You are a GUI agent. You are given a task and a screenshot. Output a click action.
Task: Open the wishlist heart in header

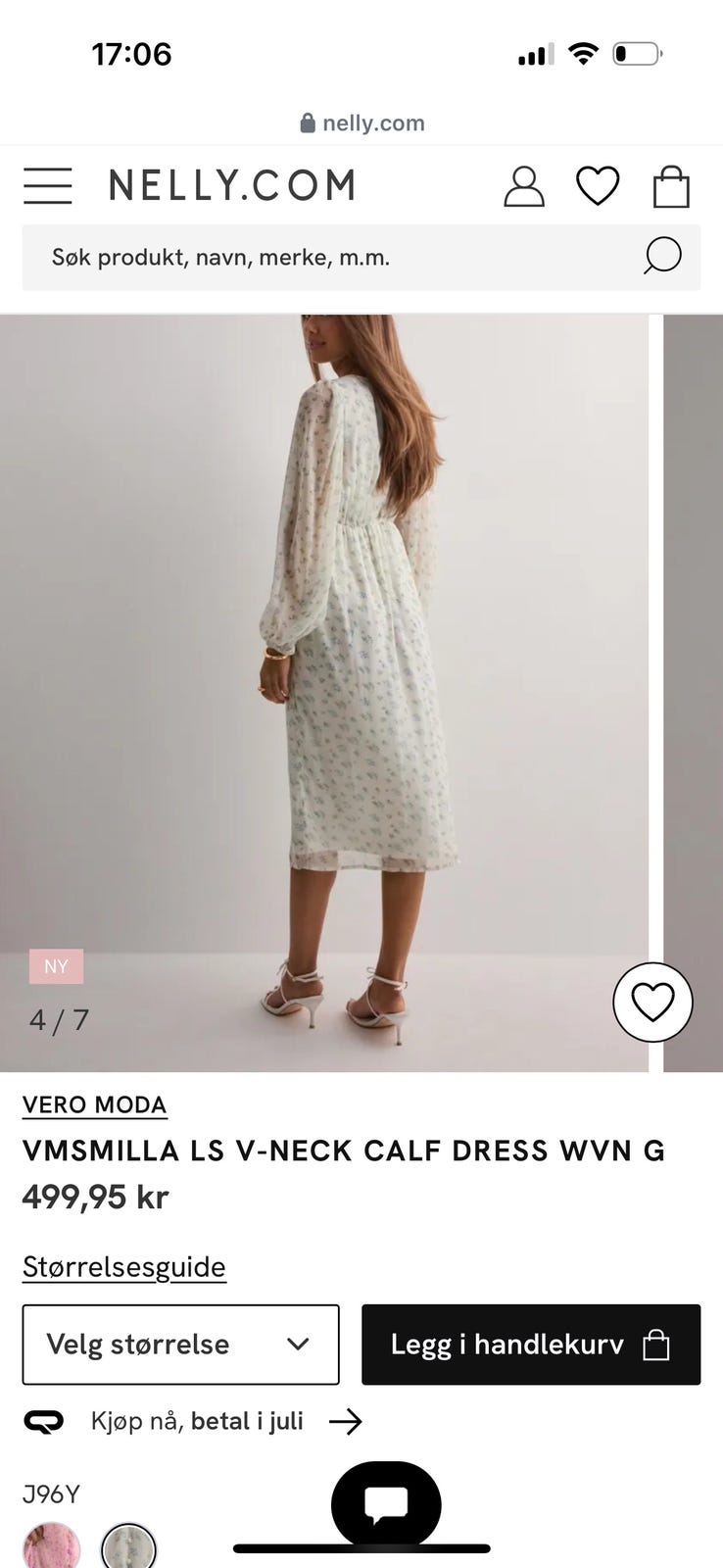598,185
